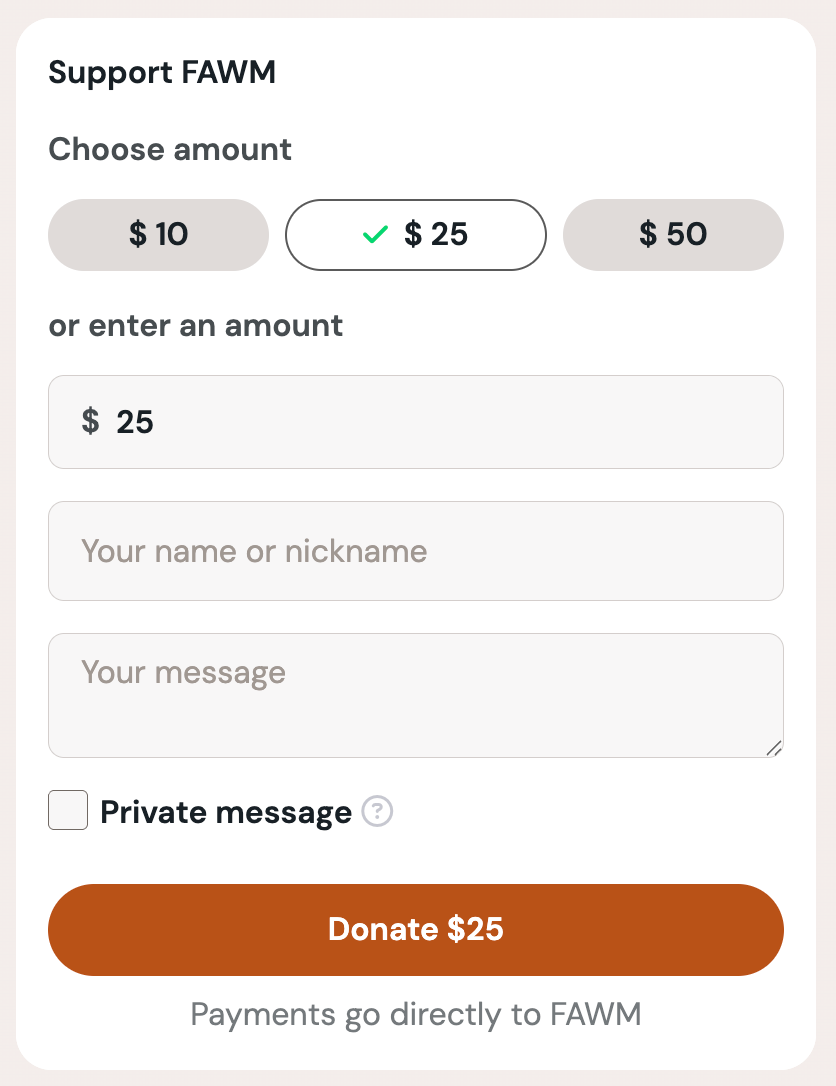Image resolution: width=836 pixels, height=1086 pixels.
Task: Click the green checkmark on the $25 pill
Action: click(x=374, y=235)
